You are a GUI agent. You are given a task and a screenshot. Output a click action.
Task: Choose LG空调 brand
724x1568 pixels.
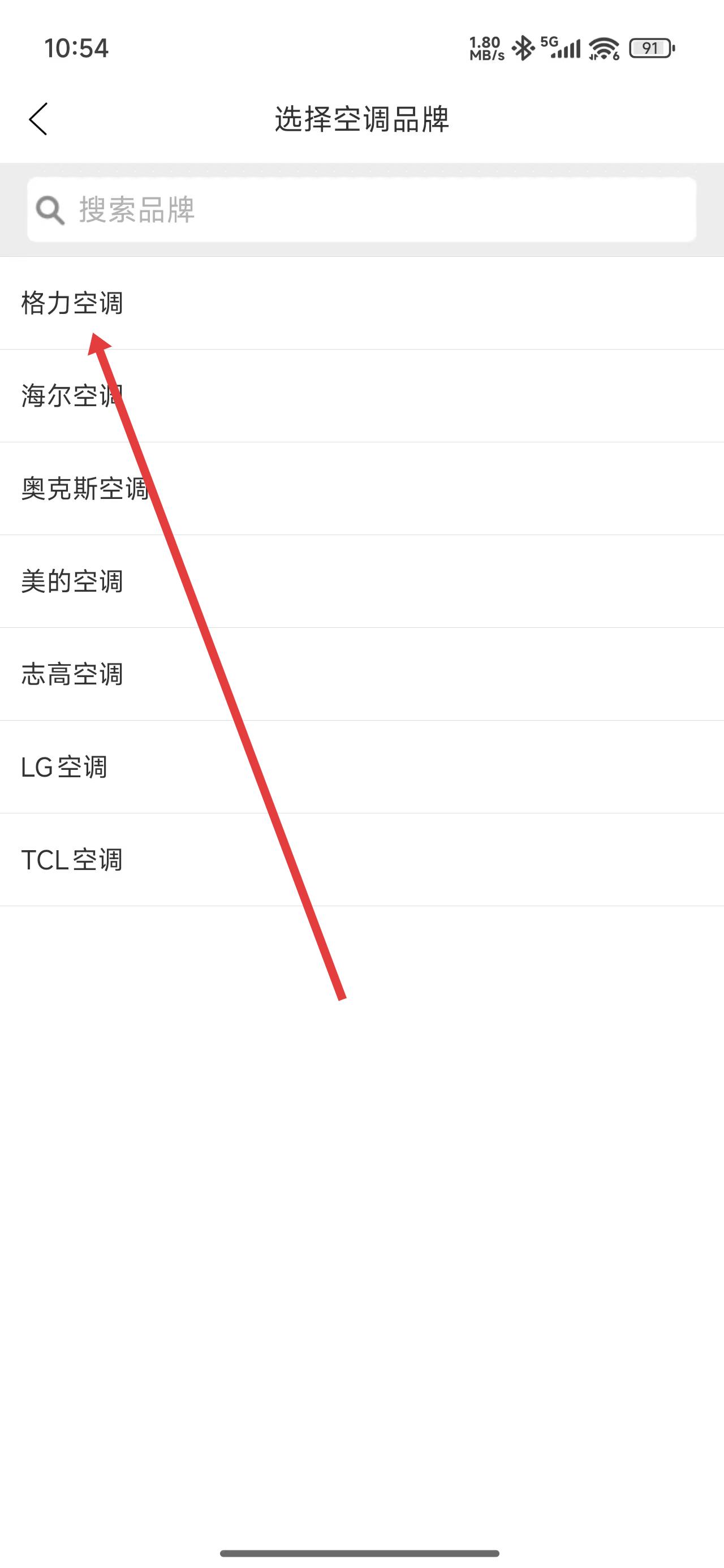pyautogui.click(x=64, y=767)
